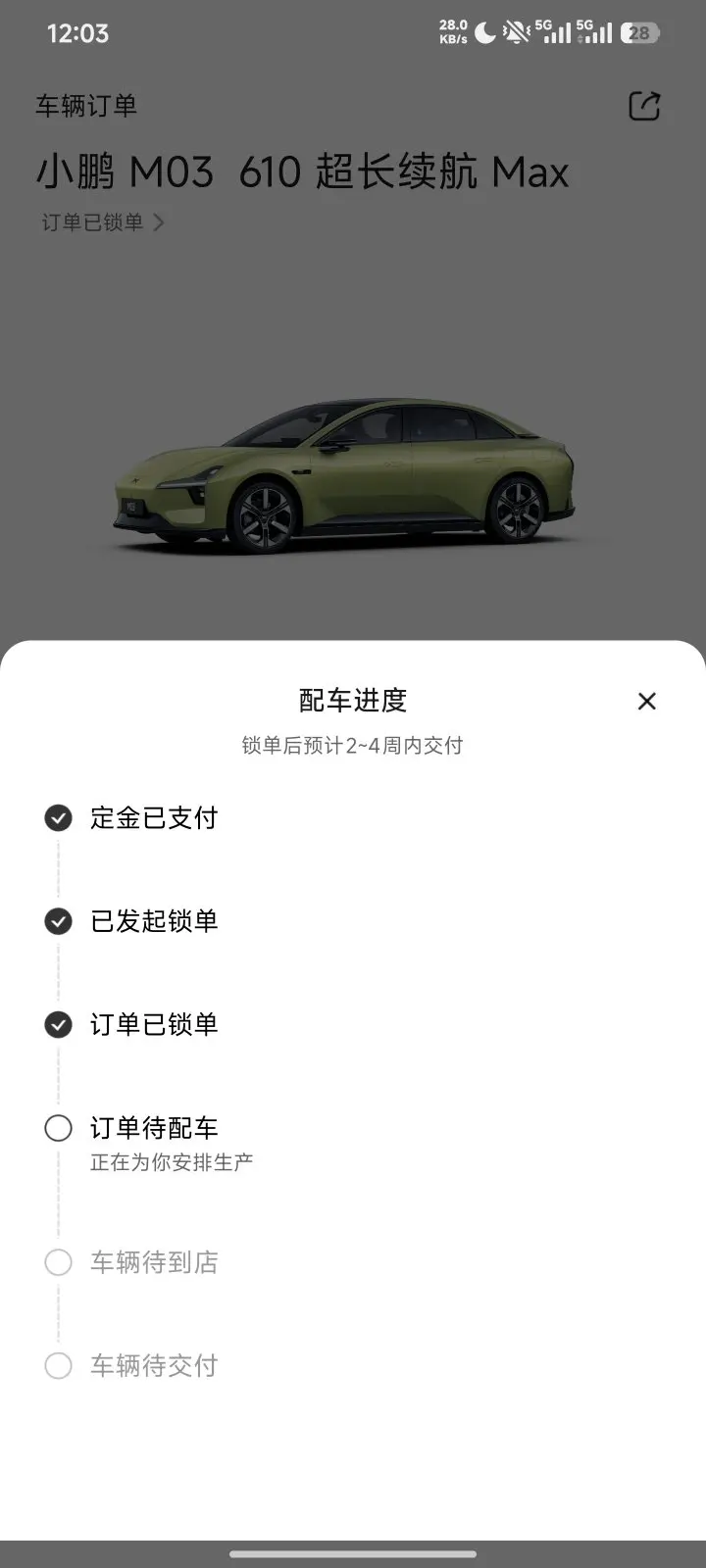Screen dimensions: 706x1568
Task: Open the 订单已锁单 status link
Action: coord(102,222)
